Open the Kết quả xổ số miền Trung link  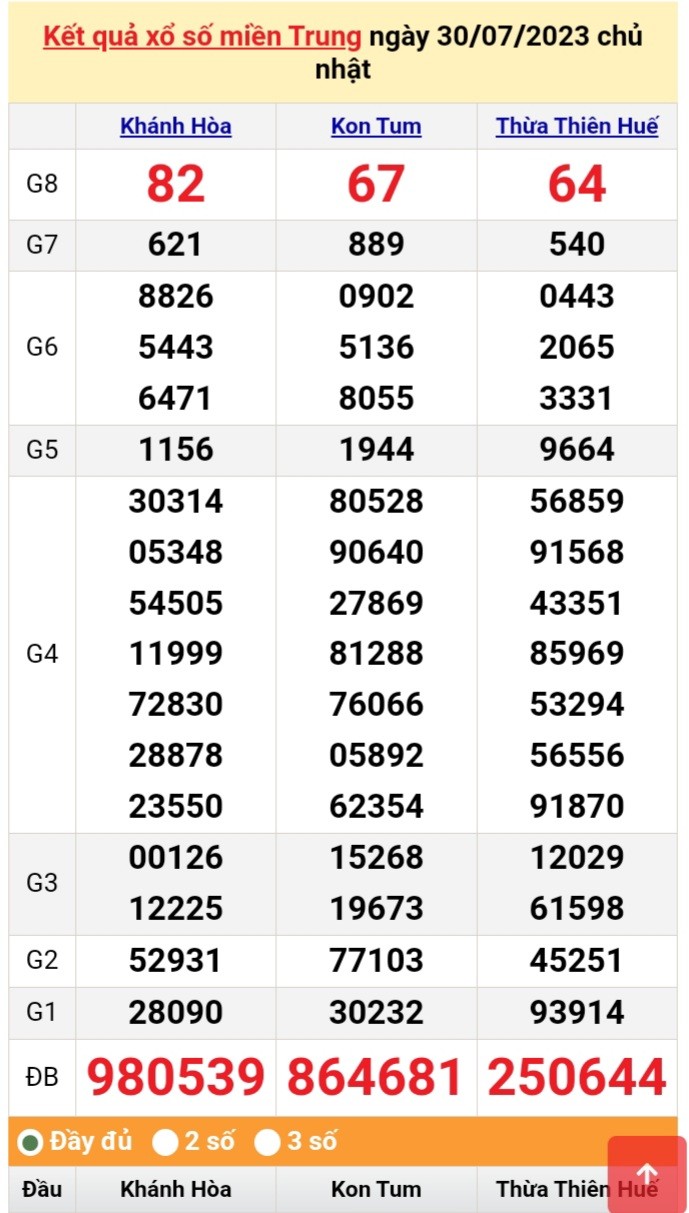202,38
